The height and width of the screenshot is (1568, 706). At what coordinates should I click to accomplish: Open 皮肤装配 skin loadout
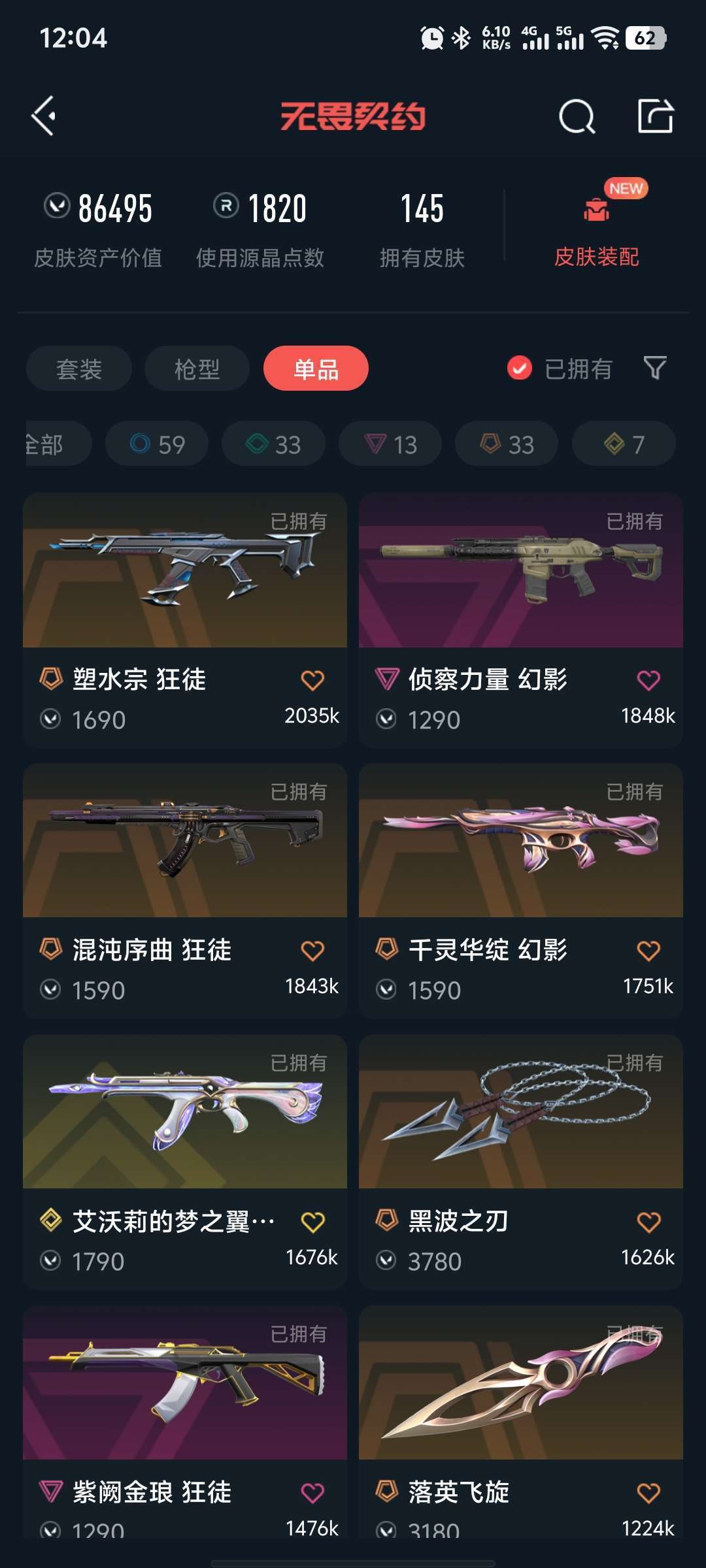tap(596, 229)
